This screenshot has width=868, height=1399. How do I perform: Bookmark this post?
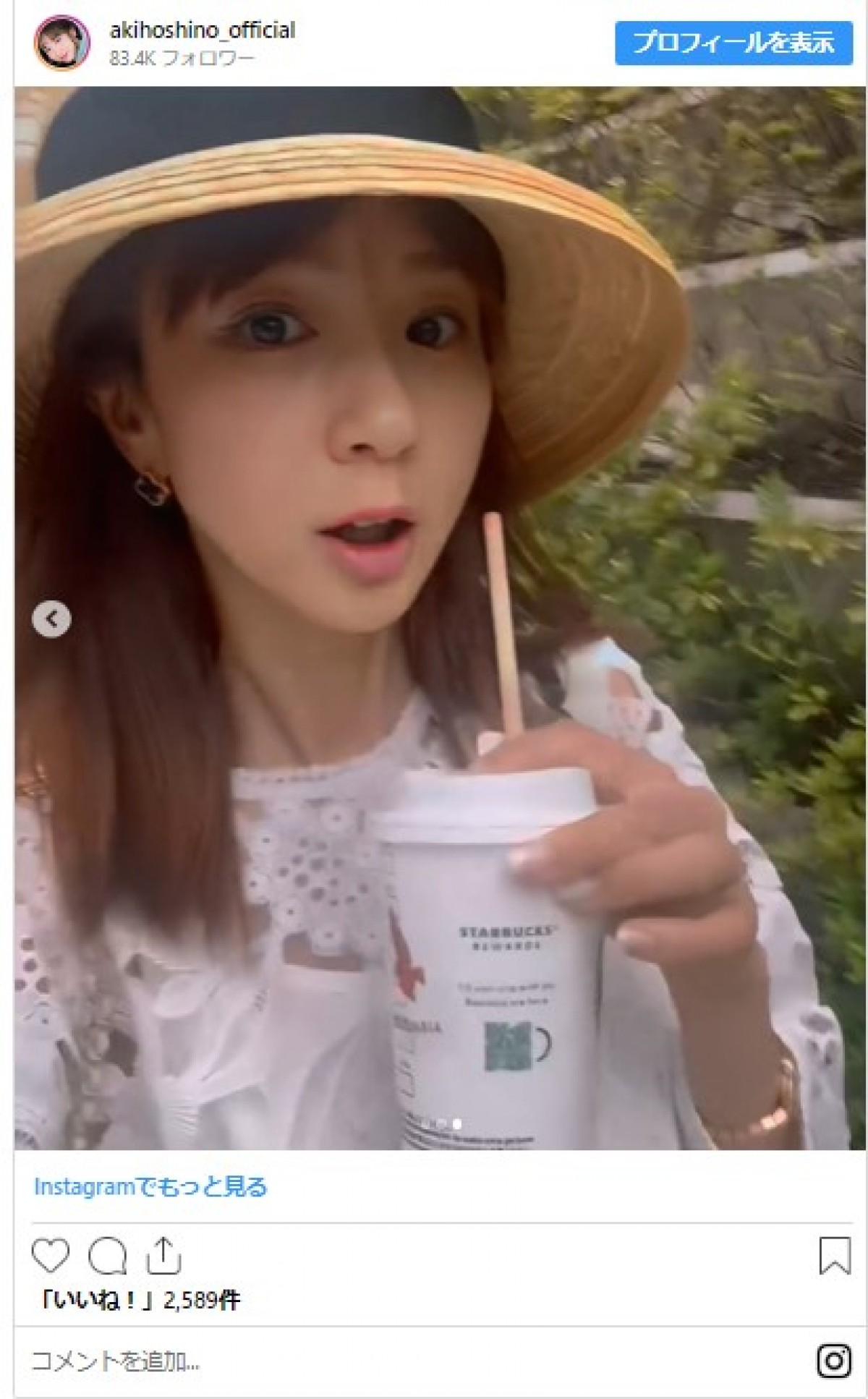coord(834,1256)
